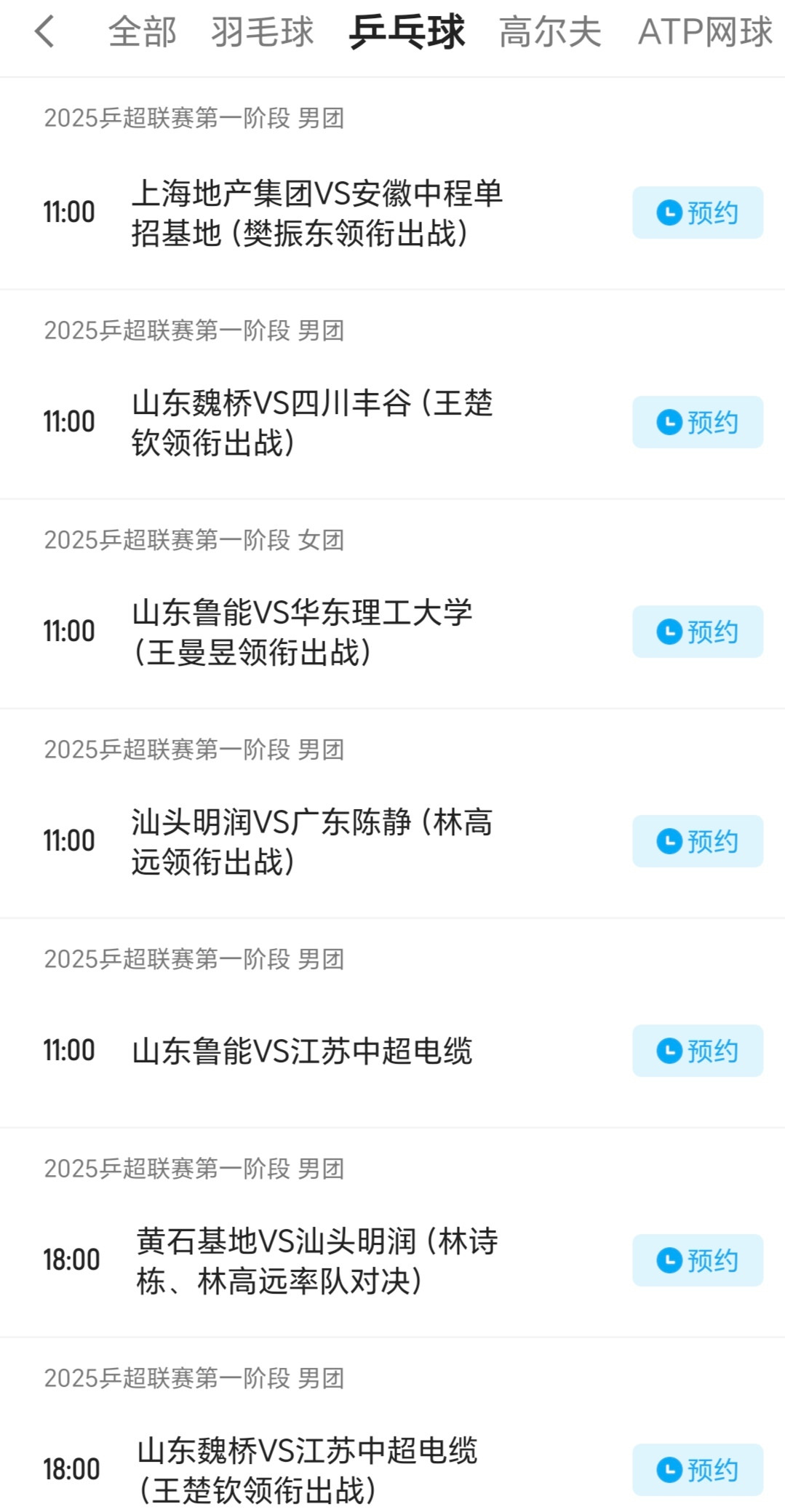The width and height of the screenshot is (785, 1512).
Task: Tap 预约 for 山东鲁能VS江苏中超电缆
Action: [697, 1051]
